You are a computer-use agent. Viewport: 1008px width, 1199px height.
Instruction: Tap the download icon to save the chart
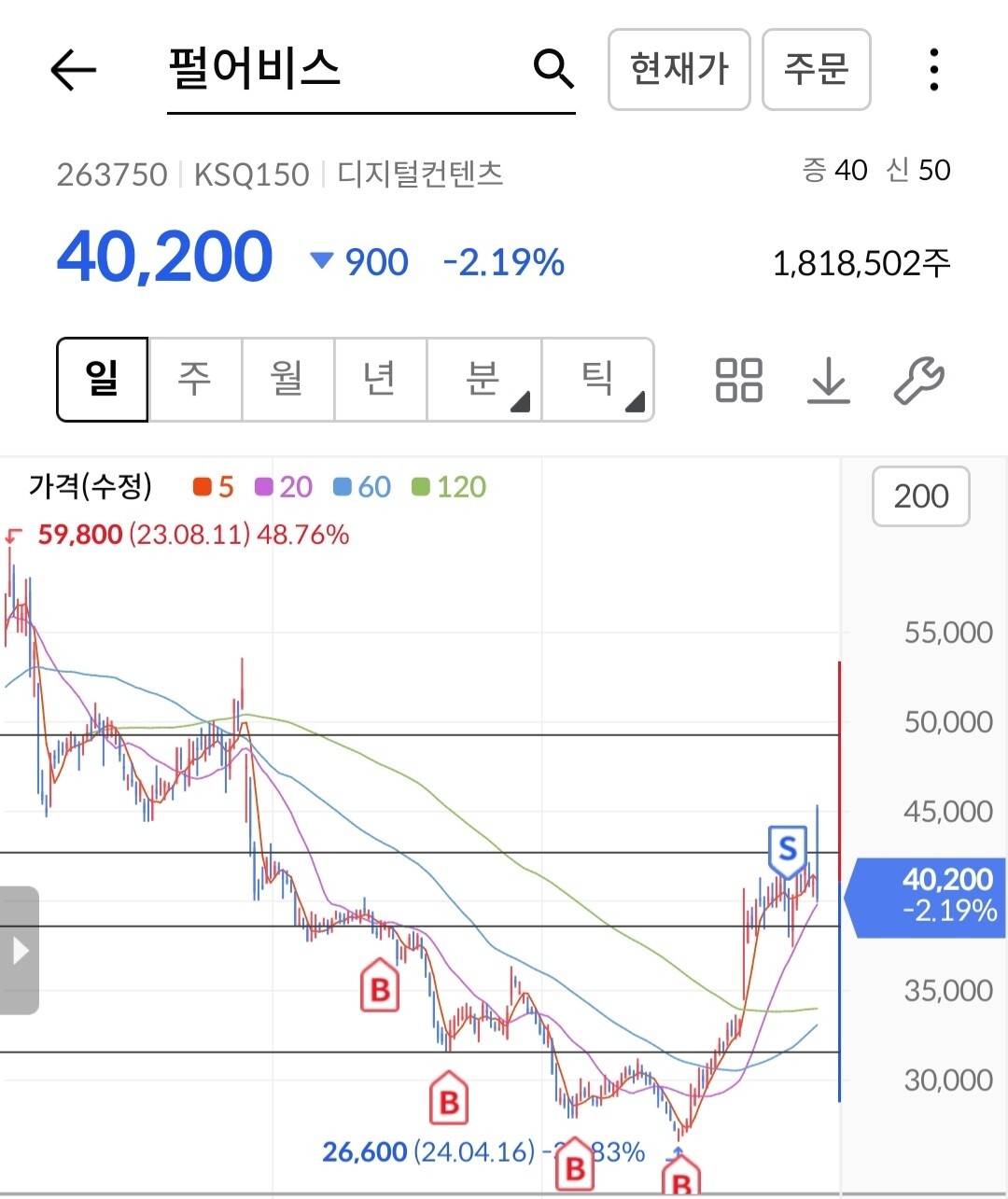click(x=829, y=380)
